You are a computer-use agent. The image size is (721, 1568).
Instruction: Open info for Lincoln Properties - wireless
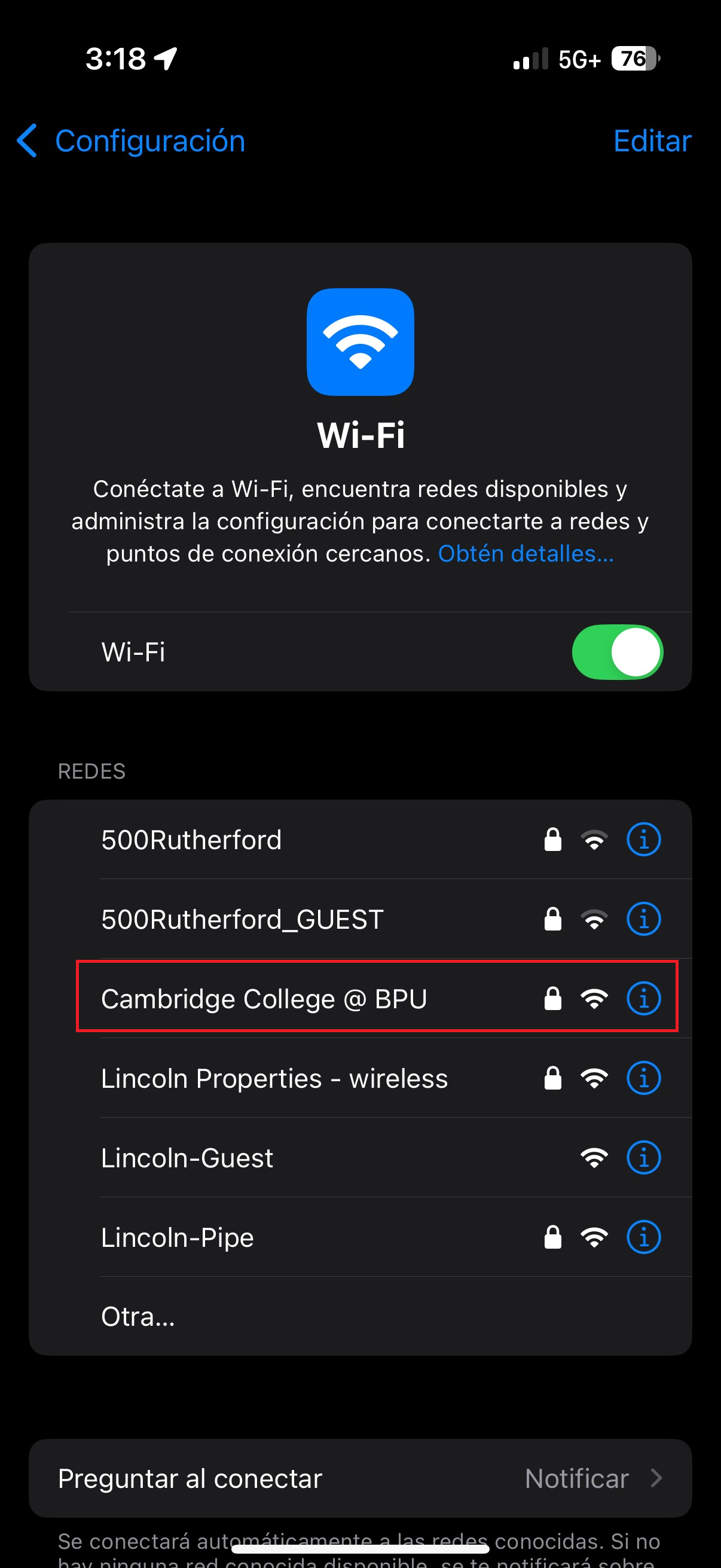[643, 1079]
